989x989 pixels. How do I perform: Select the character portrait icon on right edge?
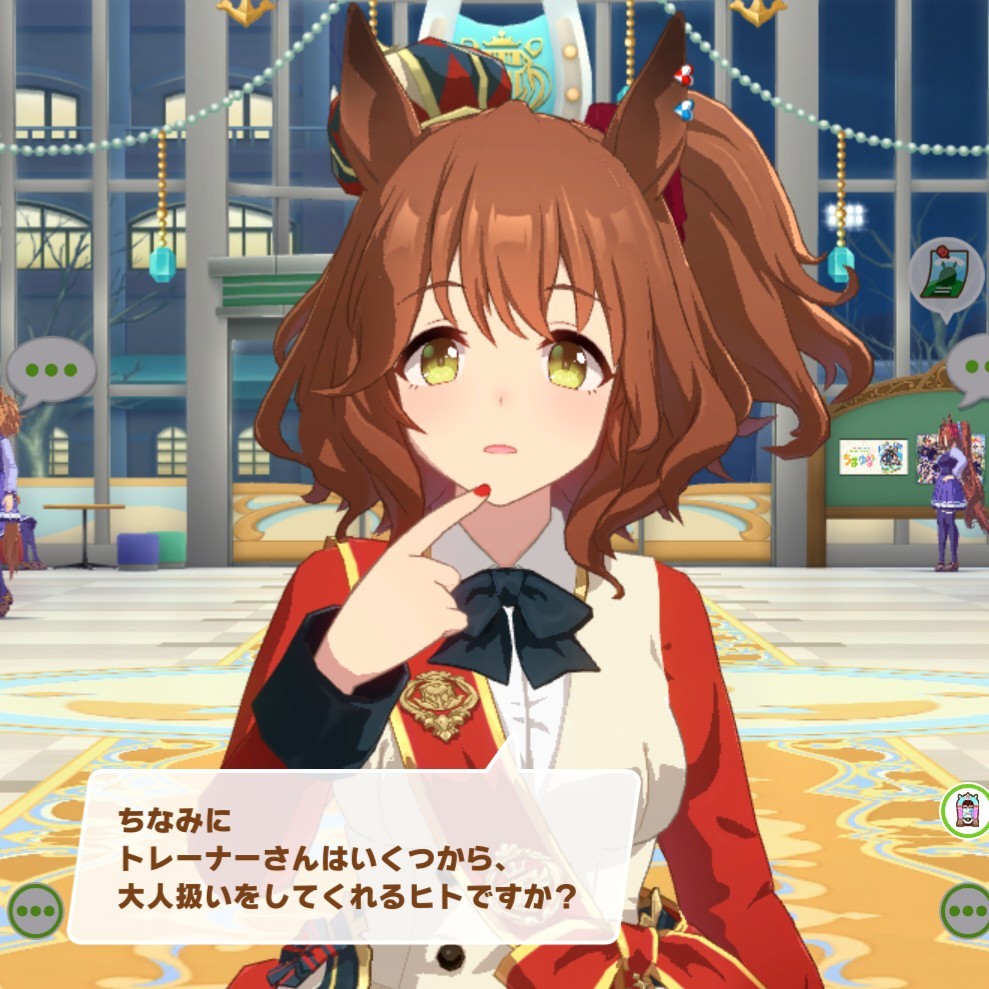[966, 810]
